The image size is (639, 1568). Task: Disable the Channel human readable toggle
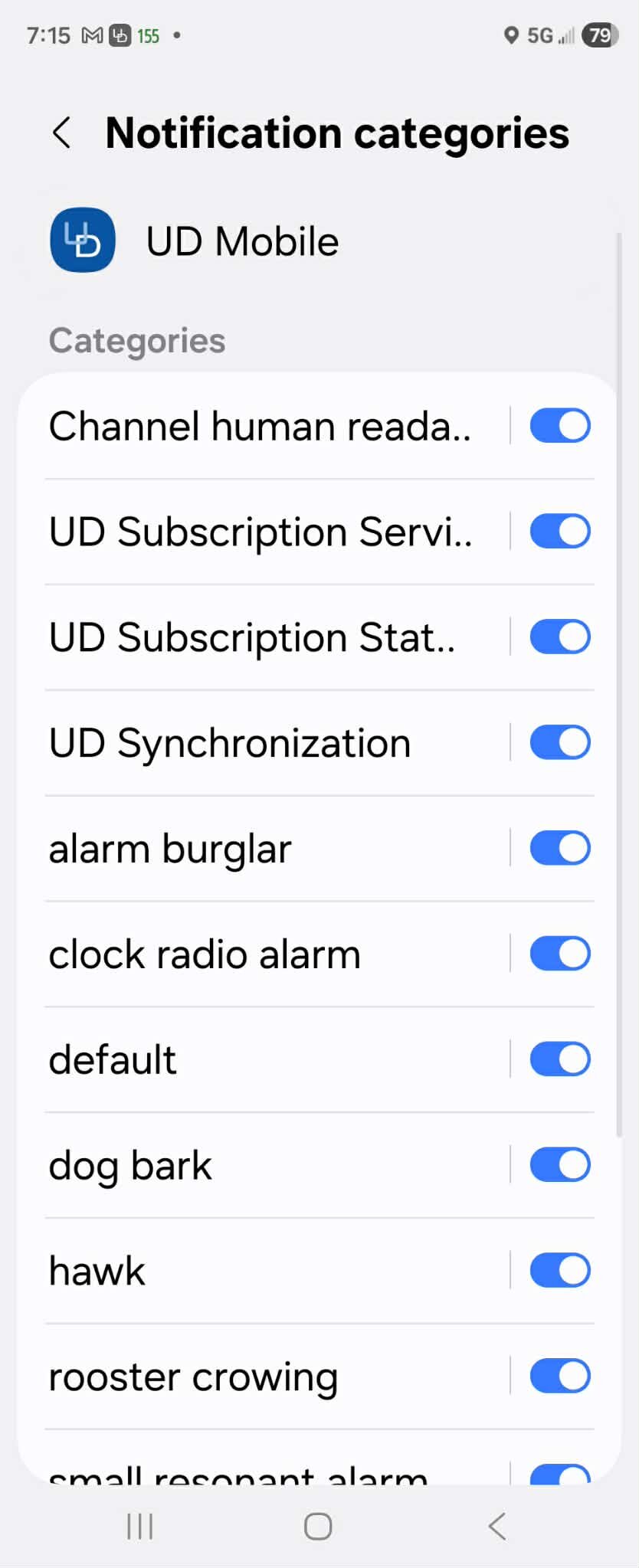click(560, 426)
